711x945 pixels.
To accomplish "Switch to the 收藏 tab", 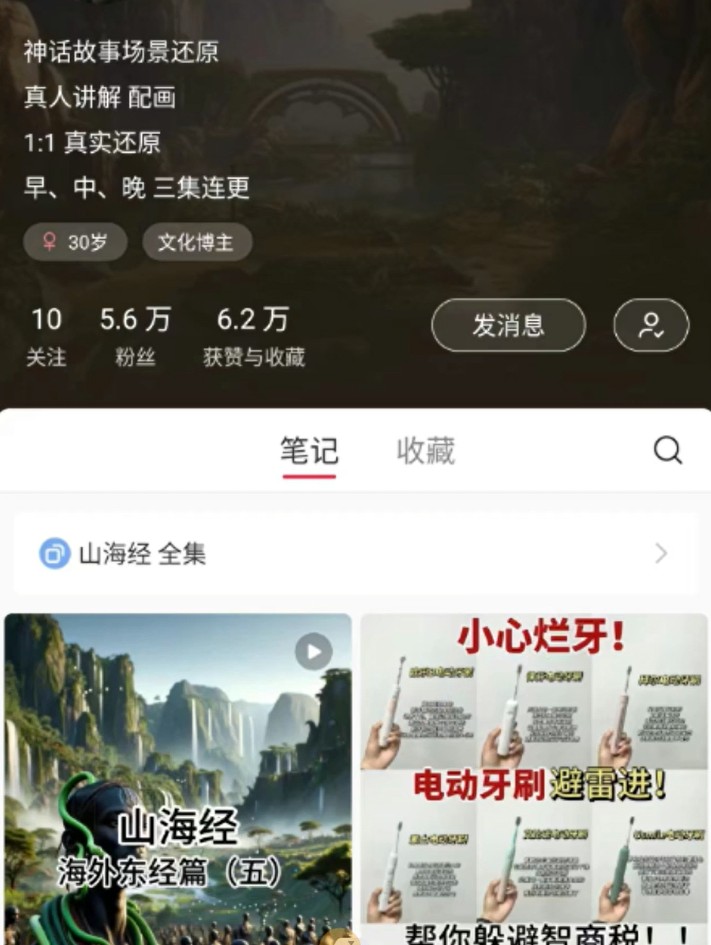I will tap(425, 451).
